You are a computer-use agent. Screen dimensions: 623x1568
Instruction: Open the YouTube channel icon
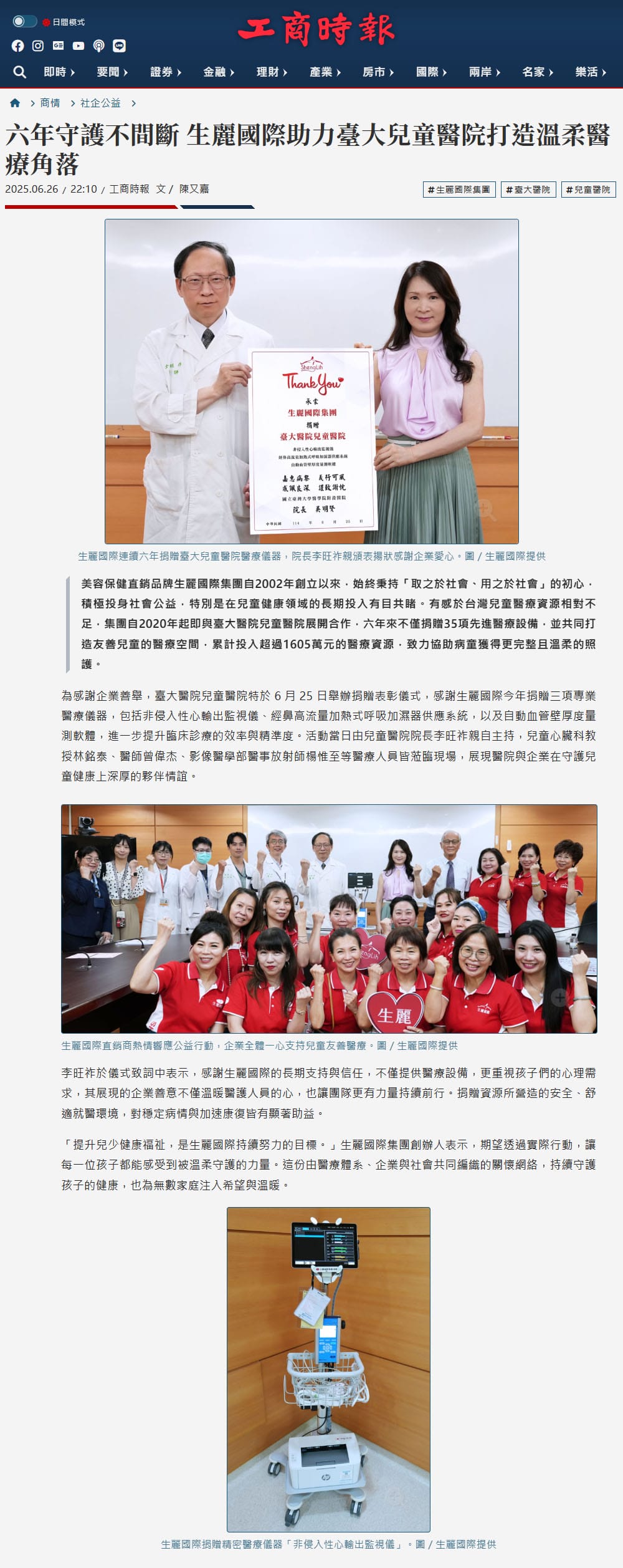coord(78,46)
